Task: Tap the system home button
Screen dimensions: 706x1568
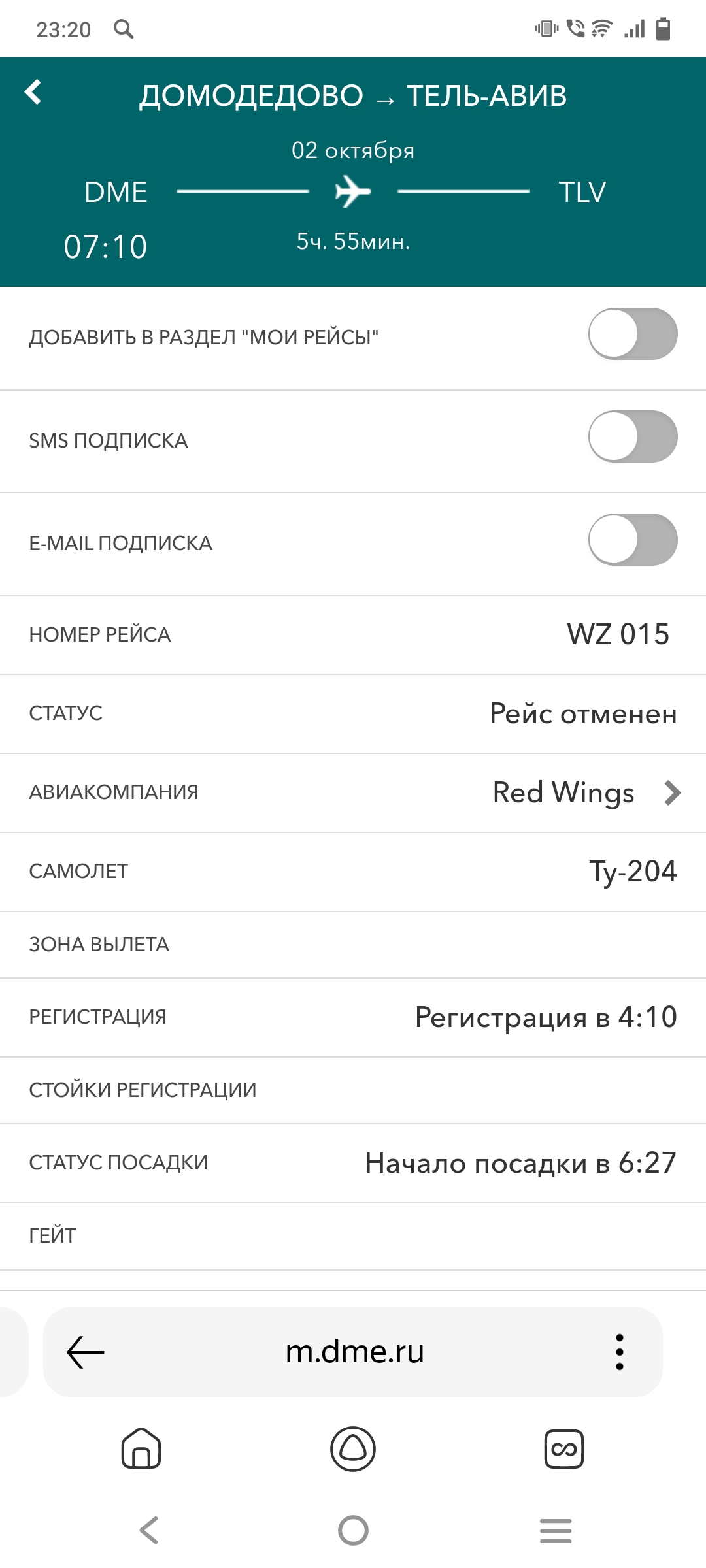Action: pyautogui.click(x=353, y=1530)
